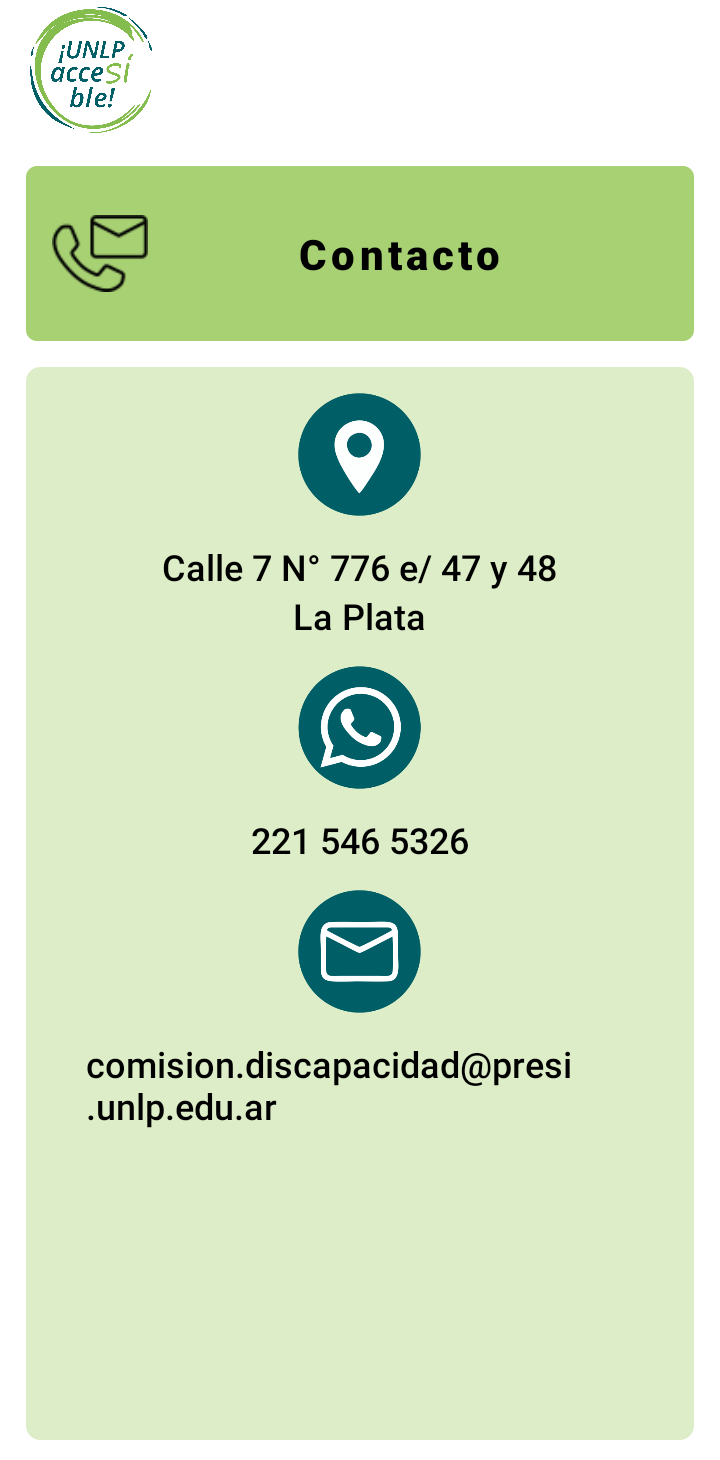
Task: Tap the email envelope icon
Action: coord(359,951)
